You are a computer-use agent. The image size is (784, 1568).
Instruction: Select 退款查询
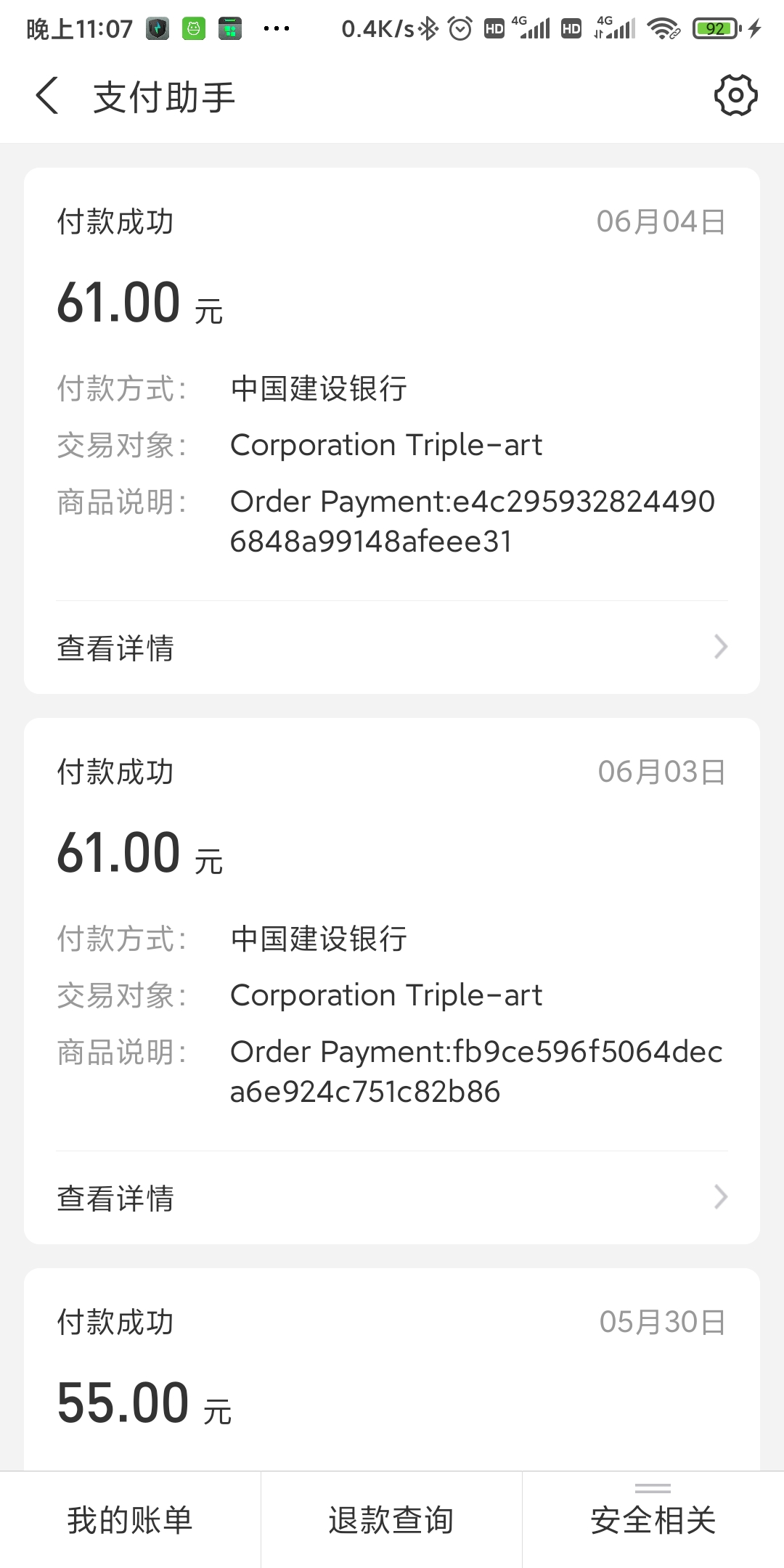[x=391, y=1520]
